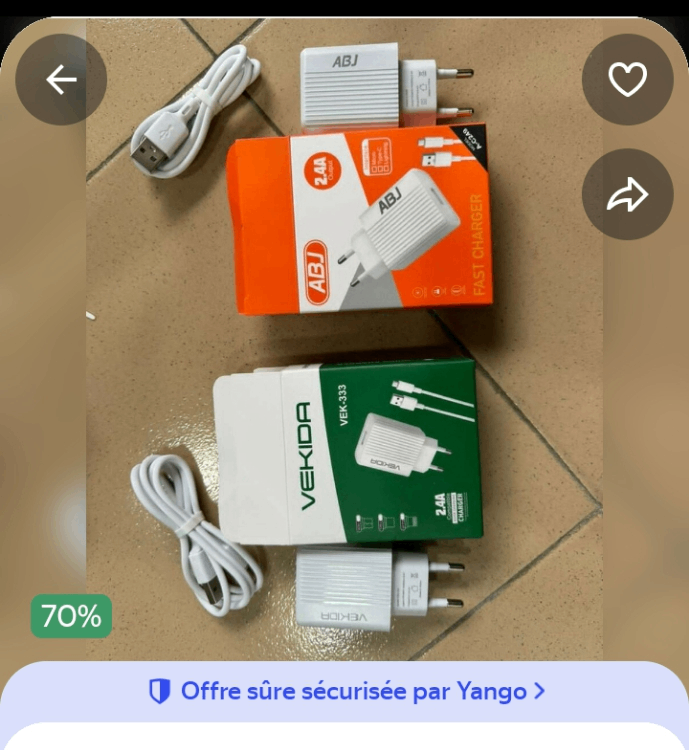
Task: Add this product to favorites
Action: [x=628, y=80]
